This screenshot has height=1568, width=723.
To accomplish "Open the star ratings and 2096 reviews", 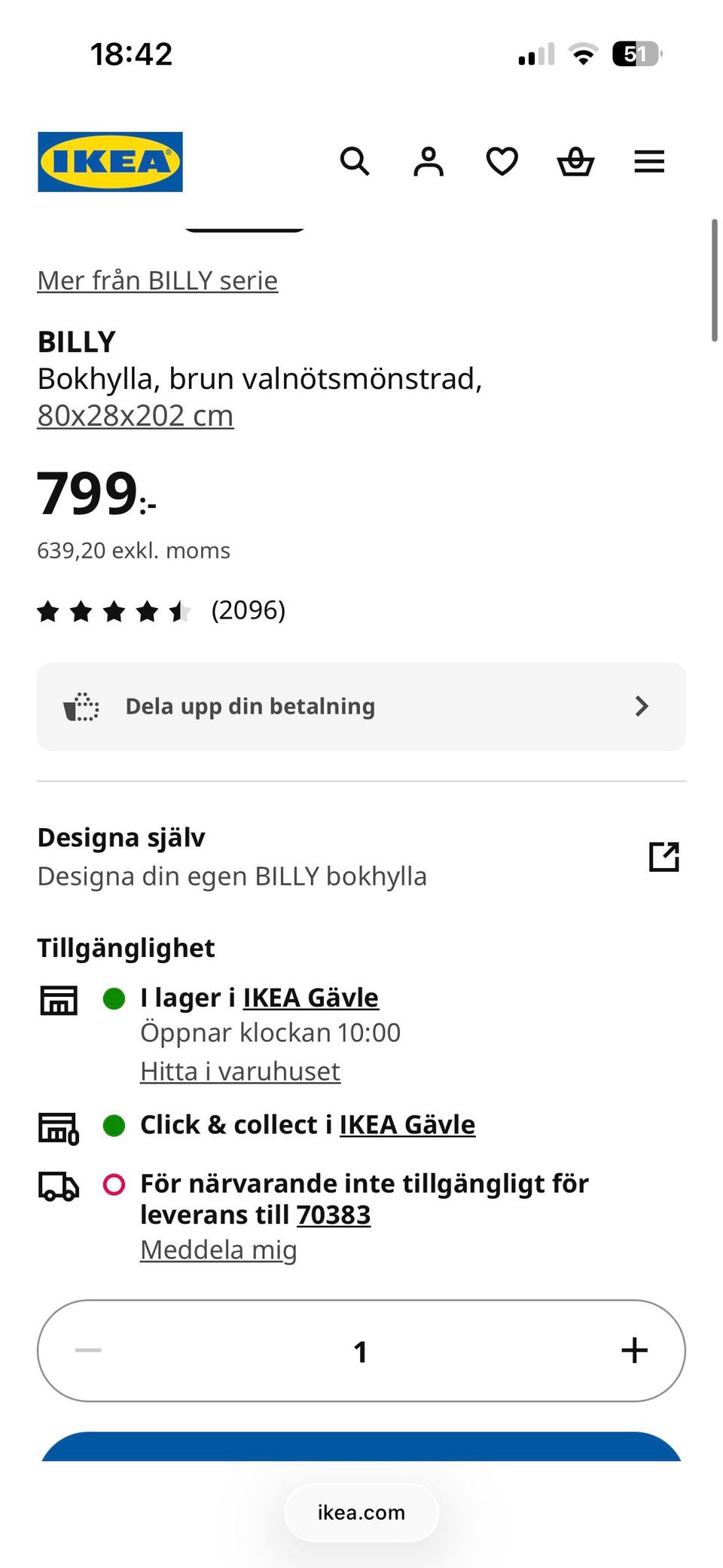I will [161, 610].
